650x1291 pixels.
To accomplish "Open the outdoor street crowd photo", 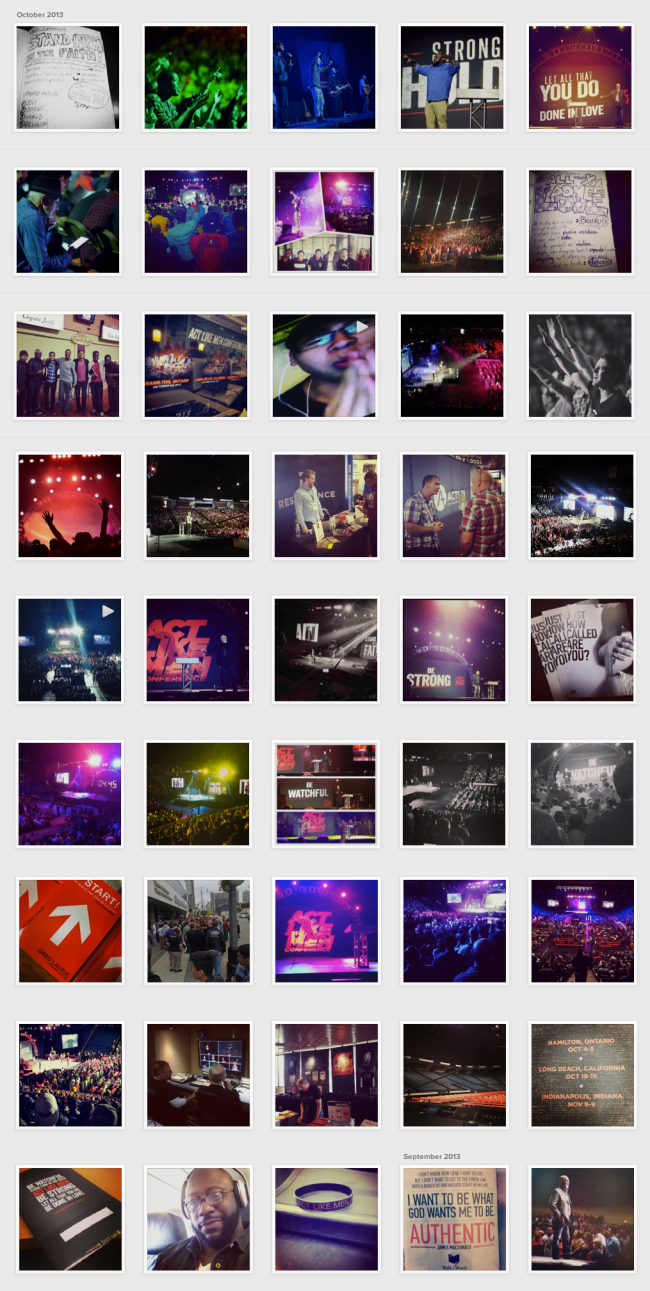I will click(x=196, y=931).
